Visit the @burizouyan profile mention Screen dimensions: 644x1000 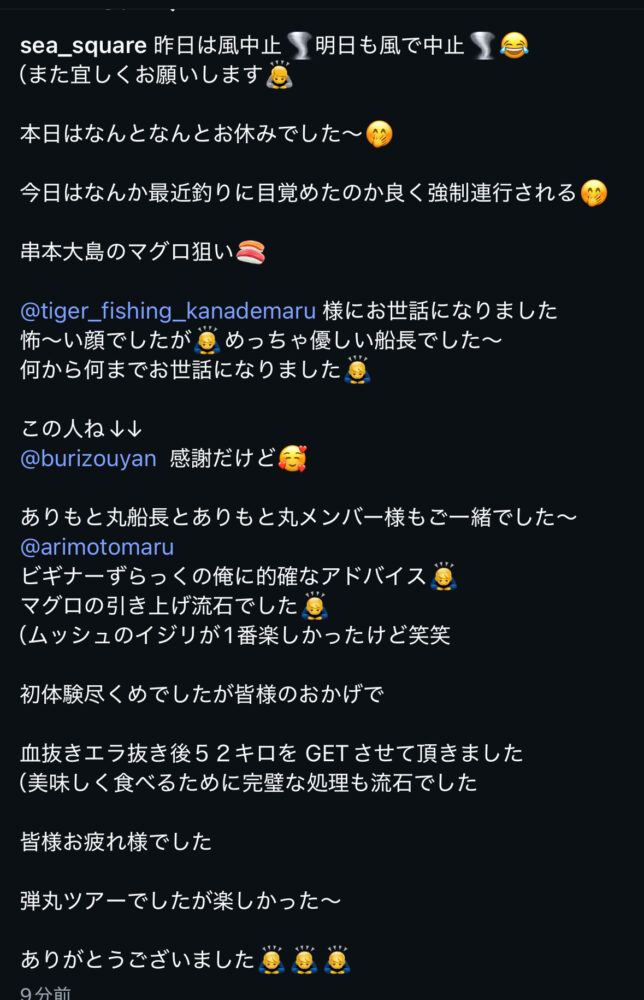(x=88, y=459)
